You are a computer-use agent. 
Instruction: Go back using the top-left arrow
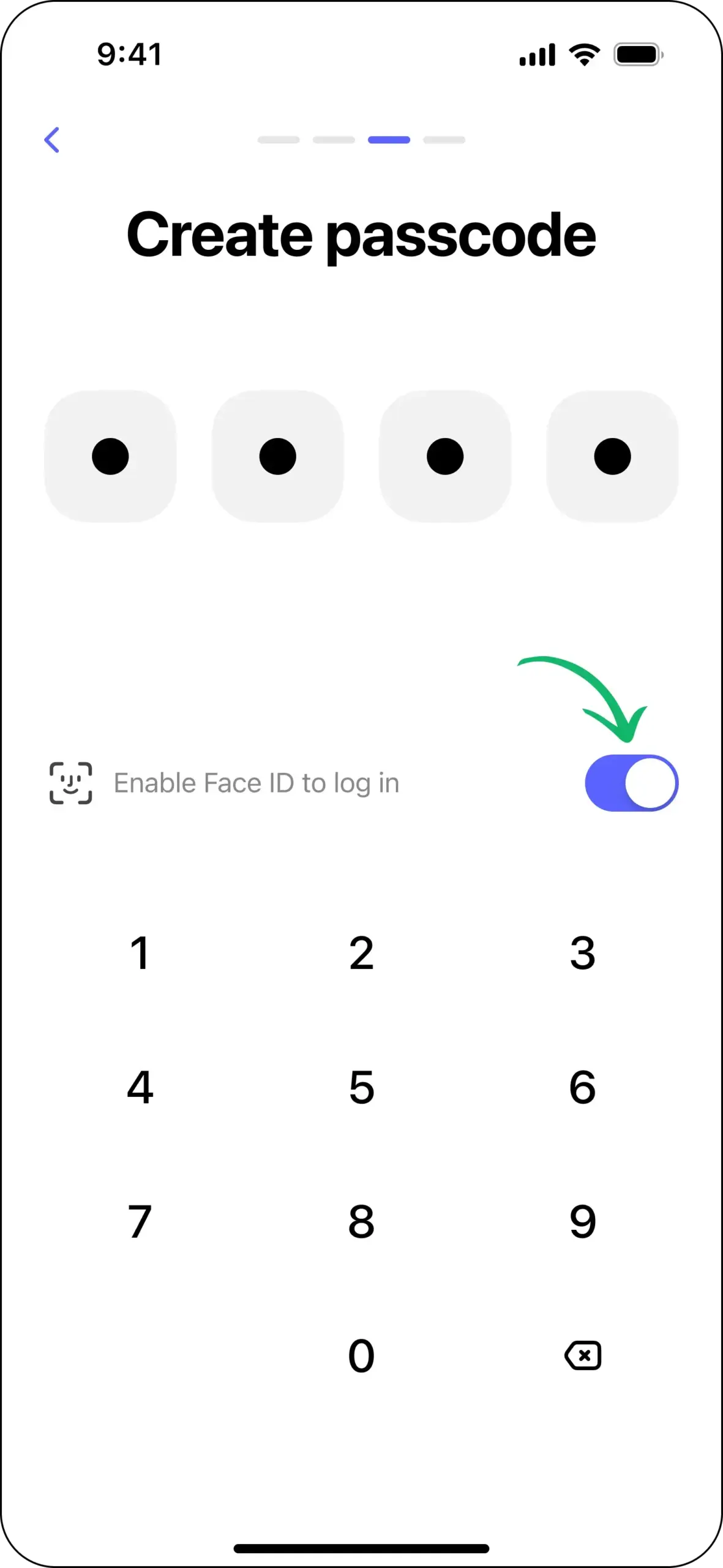53,140
